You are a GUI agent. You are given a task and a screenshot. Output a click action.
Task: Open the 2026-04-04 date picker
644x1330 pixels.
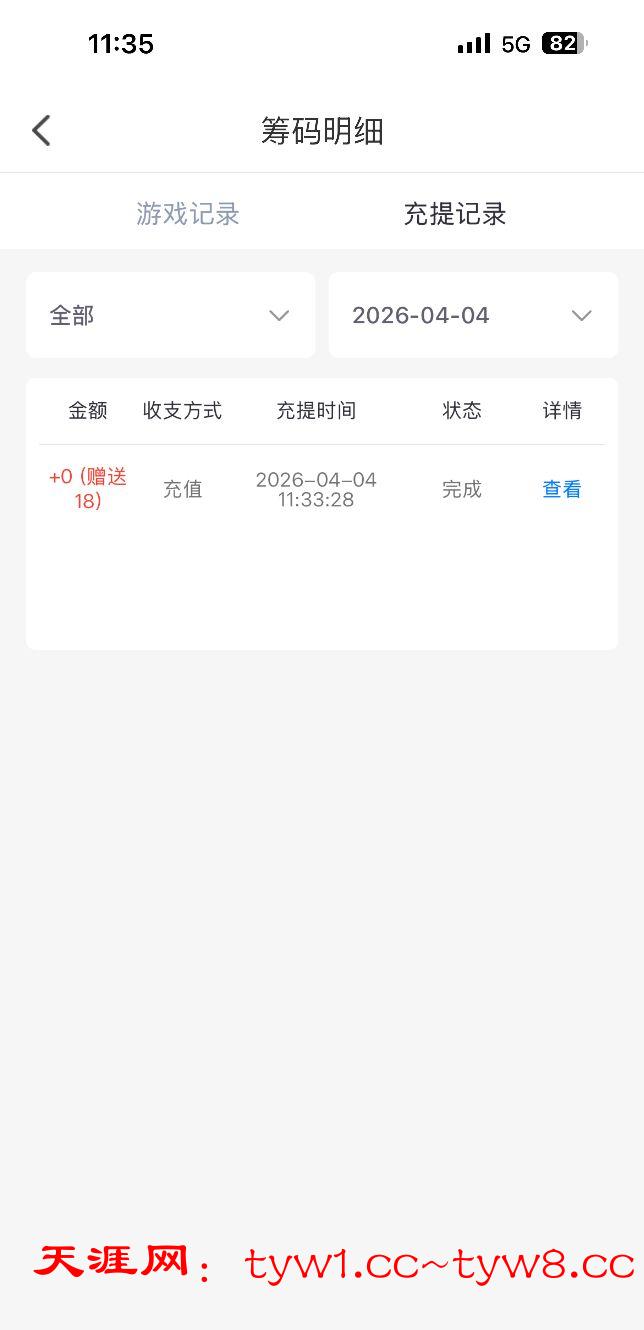(473, 315)
